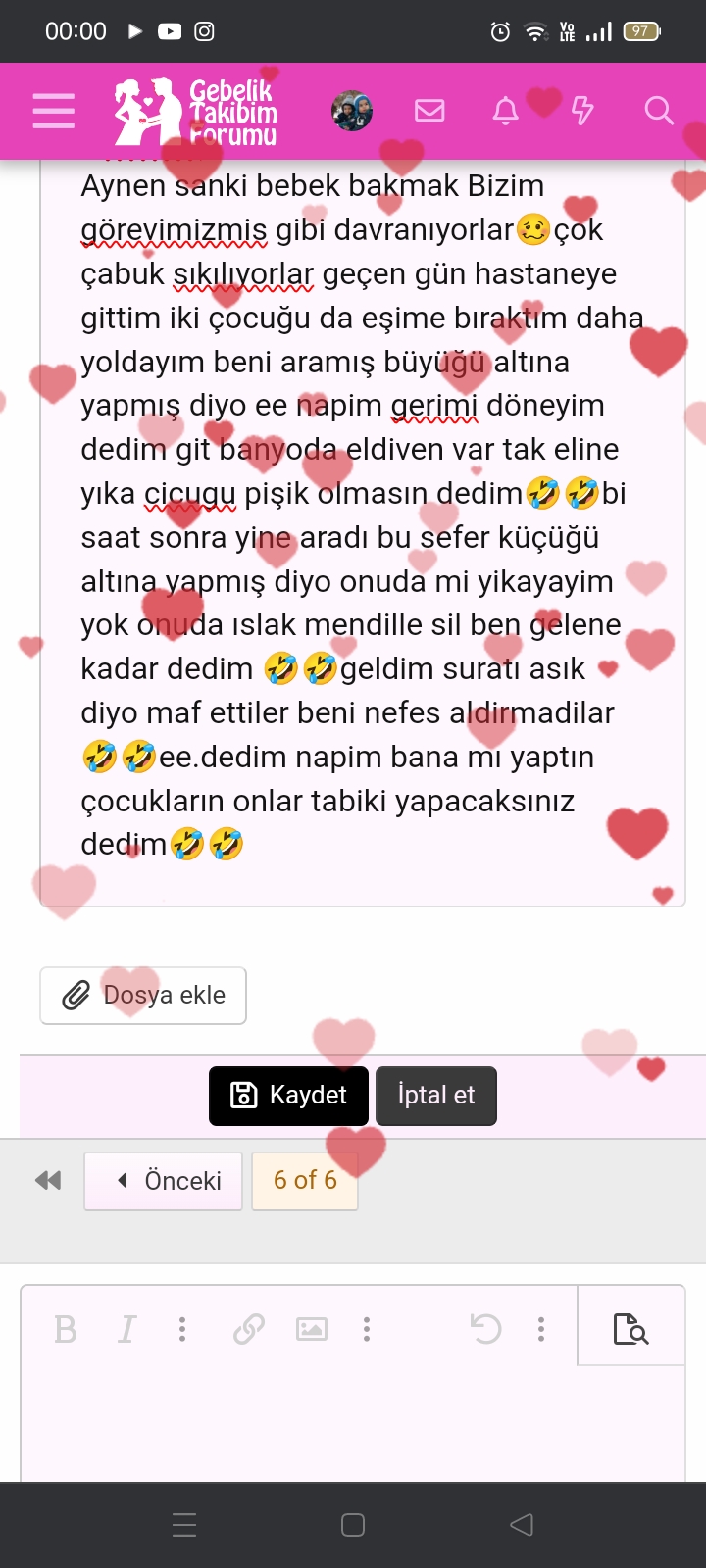Viewport: 706px width, 1568px height.
Task: Open the inbox envelope icon
Action: (429, 111)
